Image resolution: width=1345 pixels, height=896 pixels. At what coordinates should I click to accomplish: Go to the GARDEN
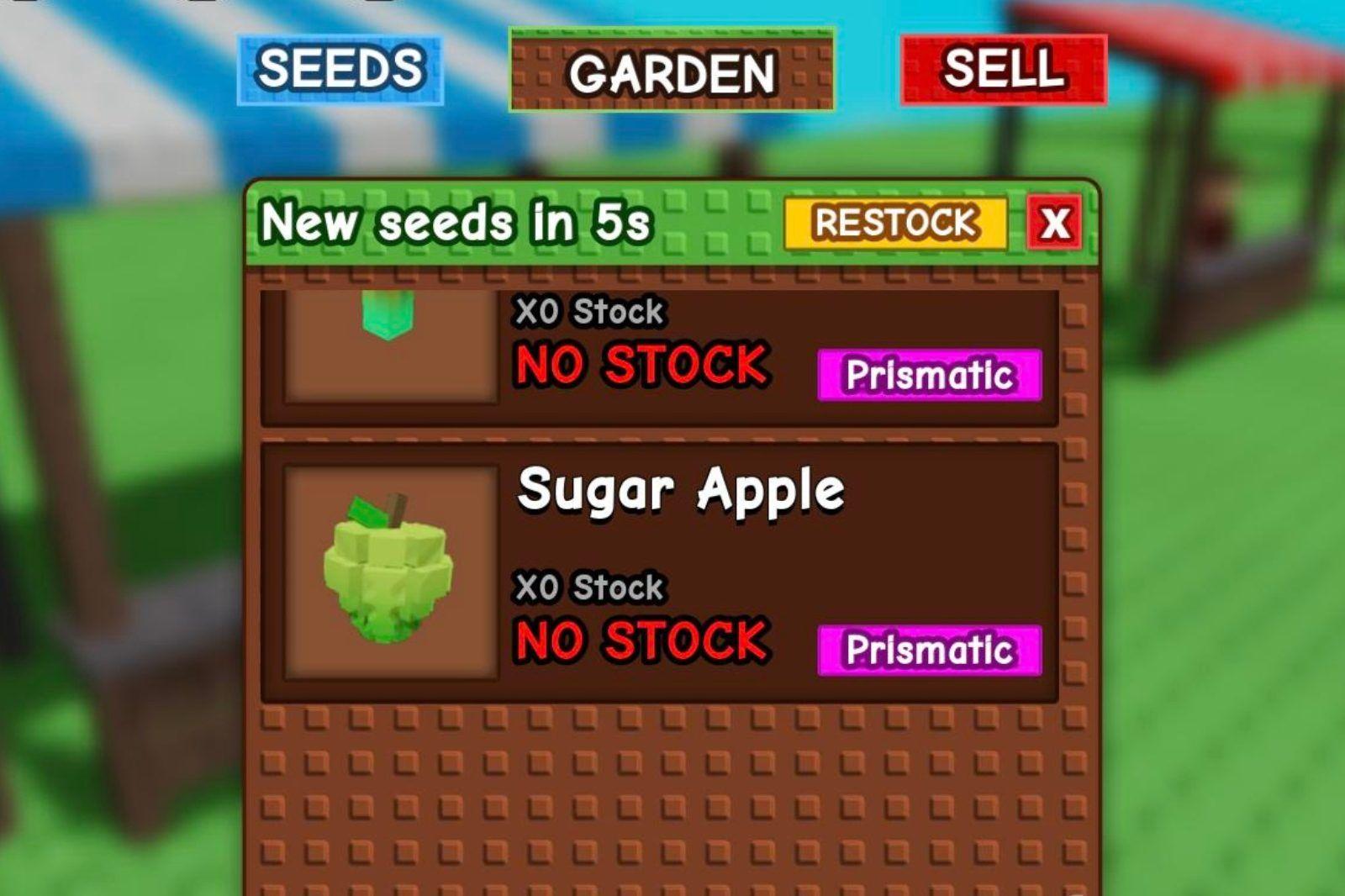[672, 71]
